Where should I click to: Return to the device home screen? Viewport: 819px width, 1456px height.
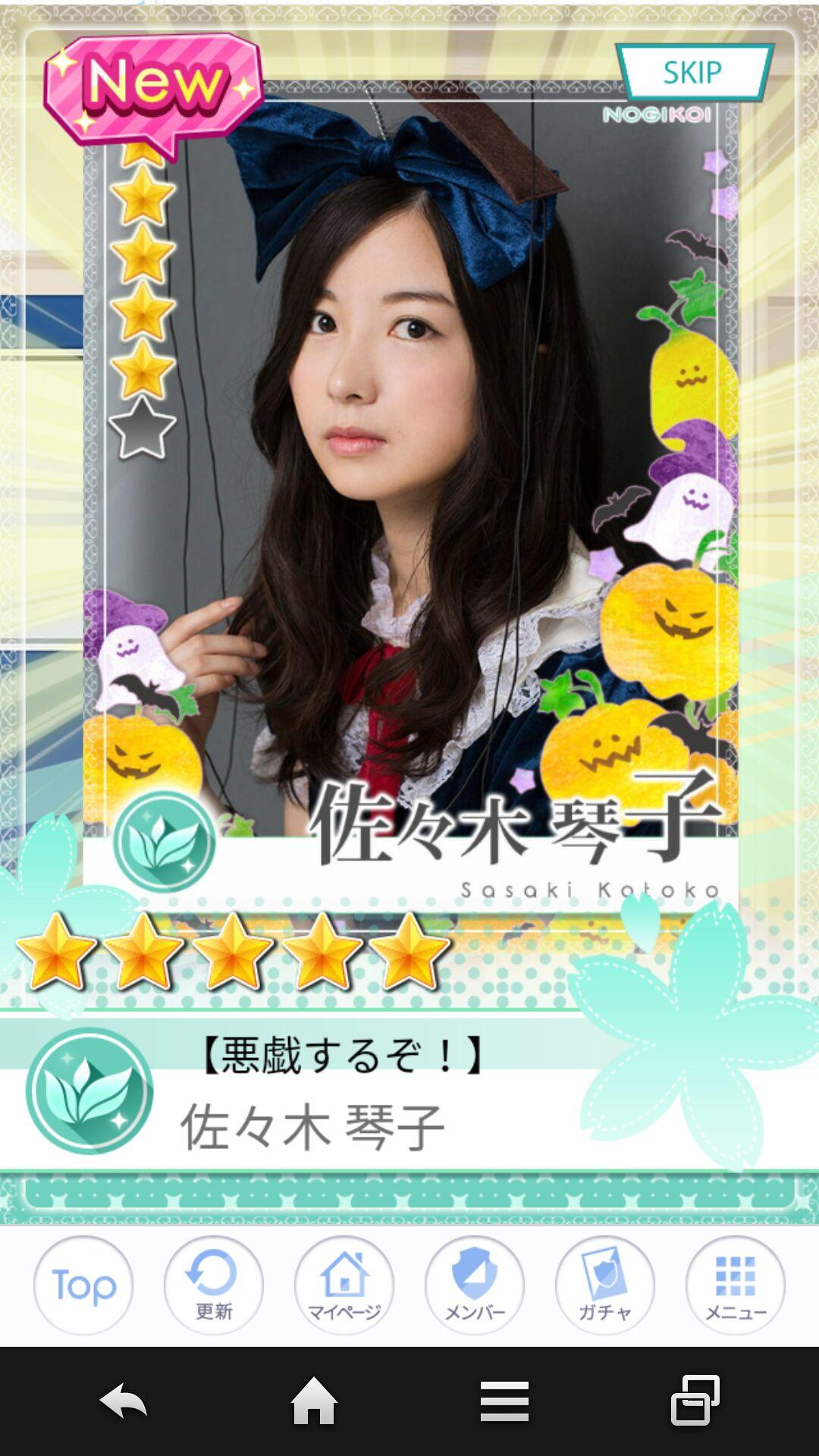pos(314,1401)
